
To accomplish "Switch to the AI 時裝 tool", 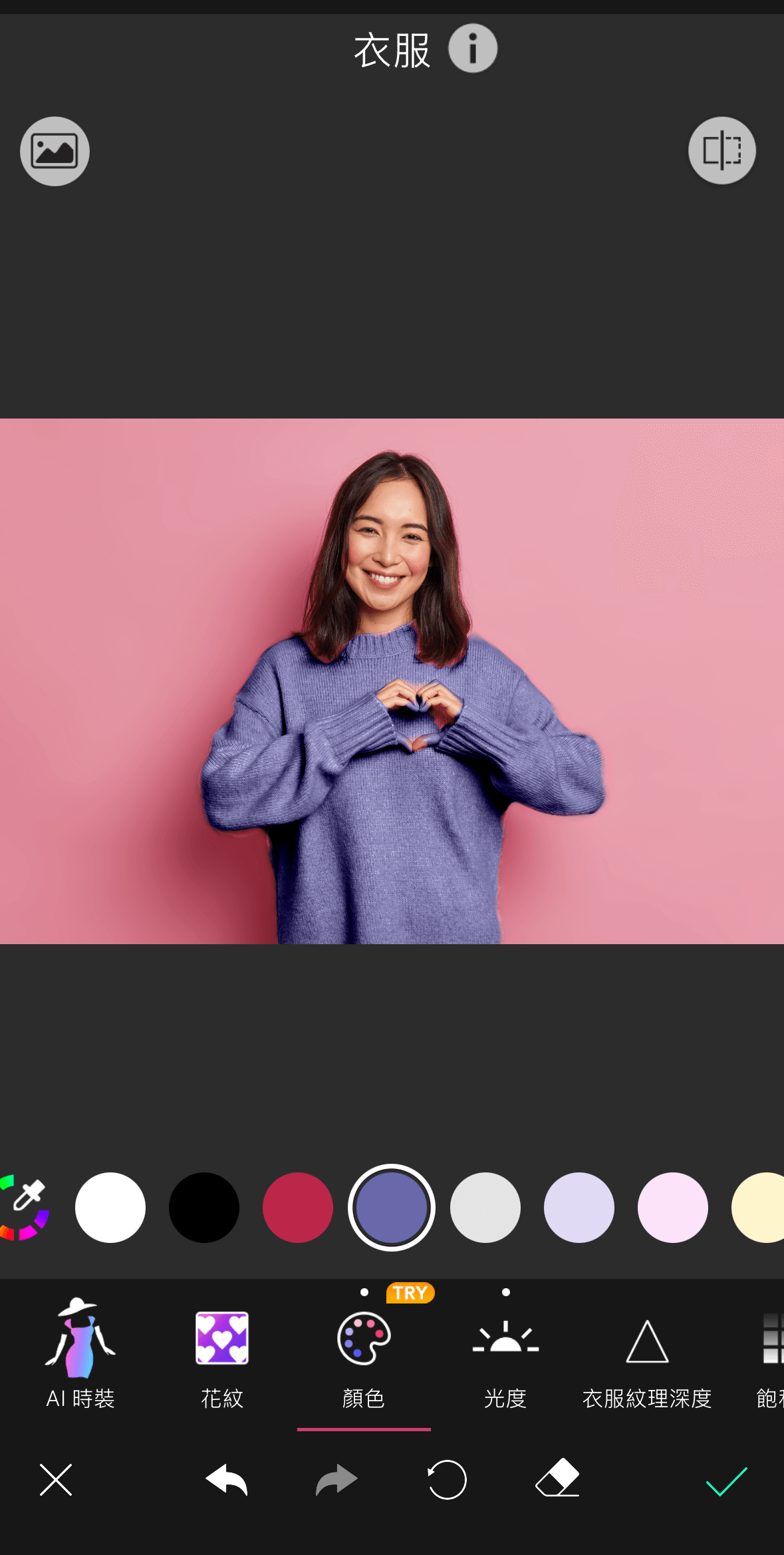I will pyautogui.click(x=80, y=1355).
